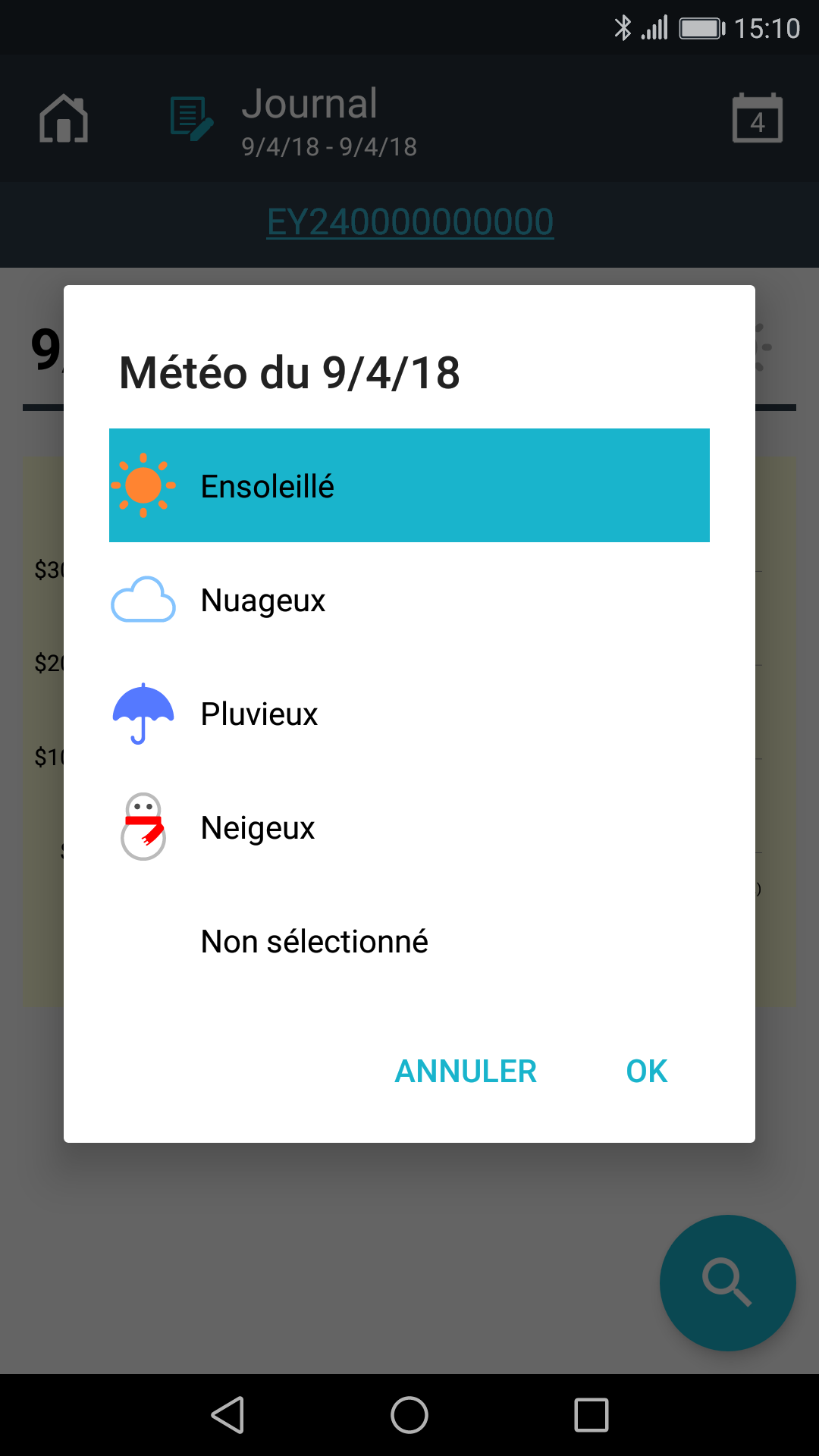819x1456 pixels.
Task: Choose Nuageux as the weather
Action: click(x=409, y=599)
